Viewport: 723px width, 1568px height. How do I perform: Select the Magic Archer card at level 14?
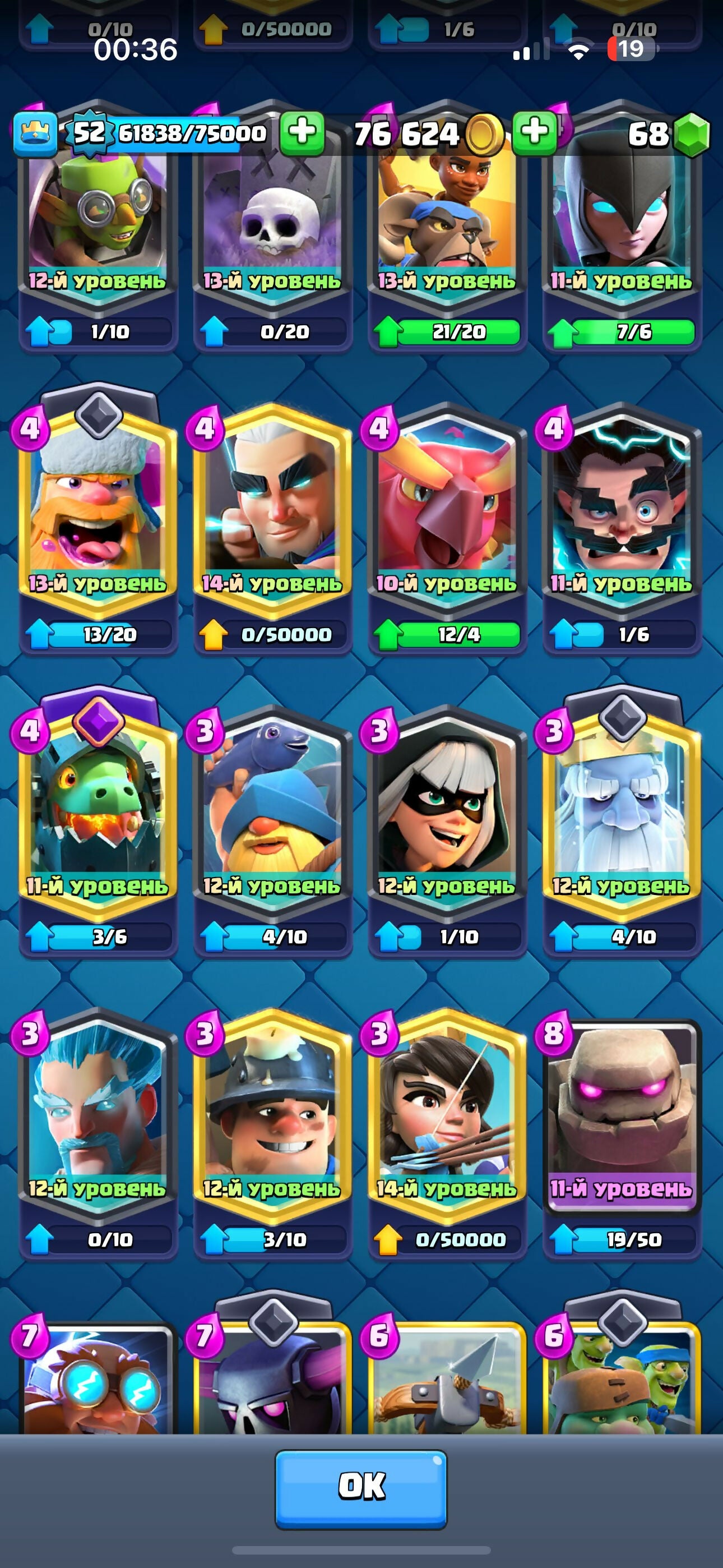272,518
